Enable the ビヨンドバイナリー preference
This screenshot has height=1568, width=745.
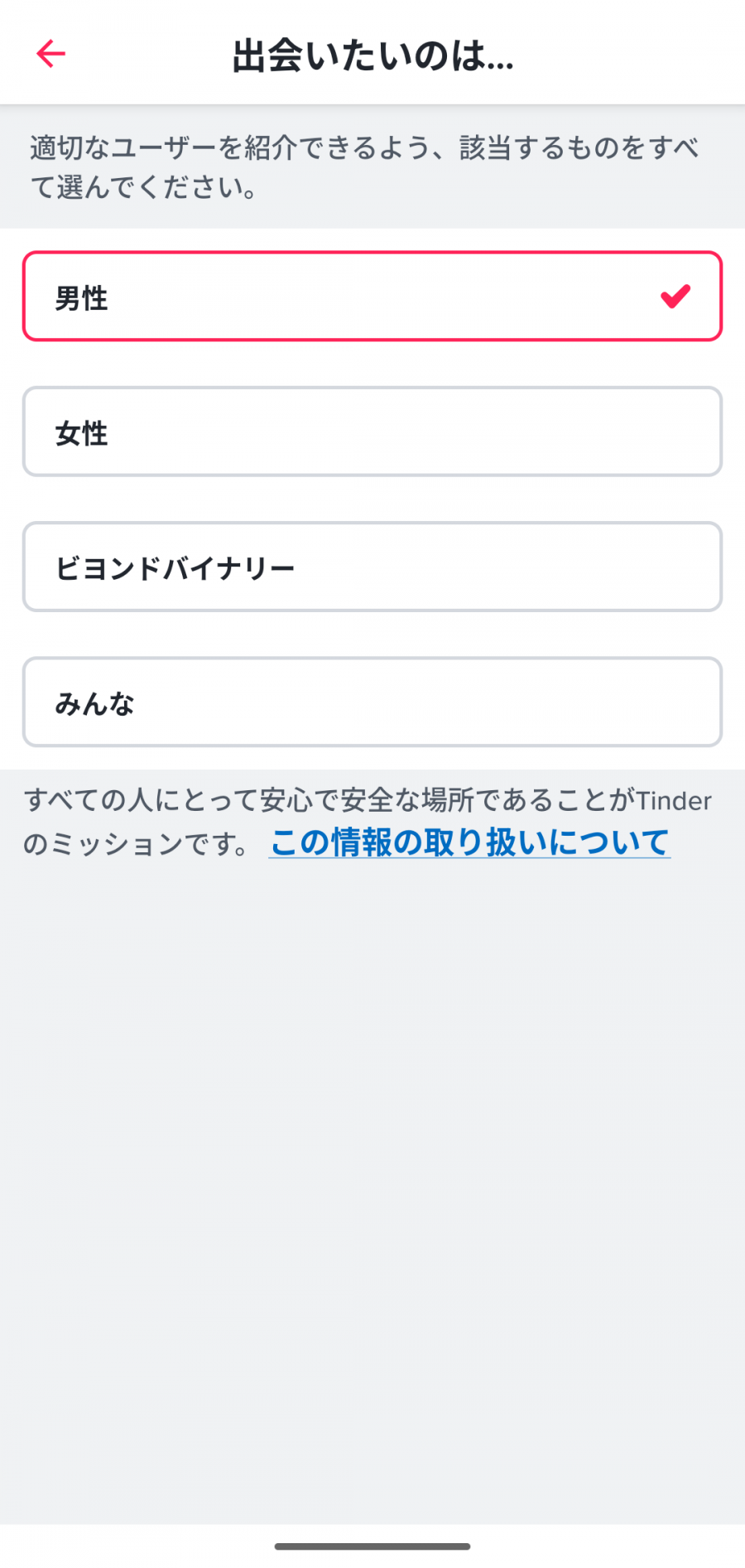372,567
